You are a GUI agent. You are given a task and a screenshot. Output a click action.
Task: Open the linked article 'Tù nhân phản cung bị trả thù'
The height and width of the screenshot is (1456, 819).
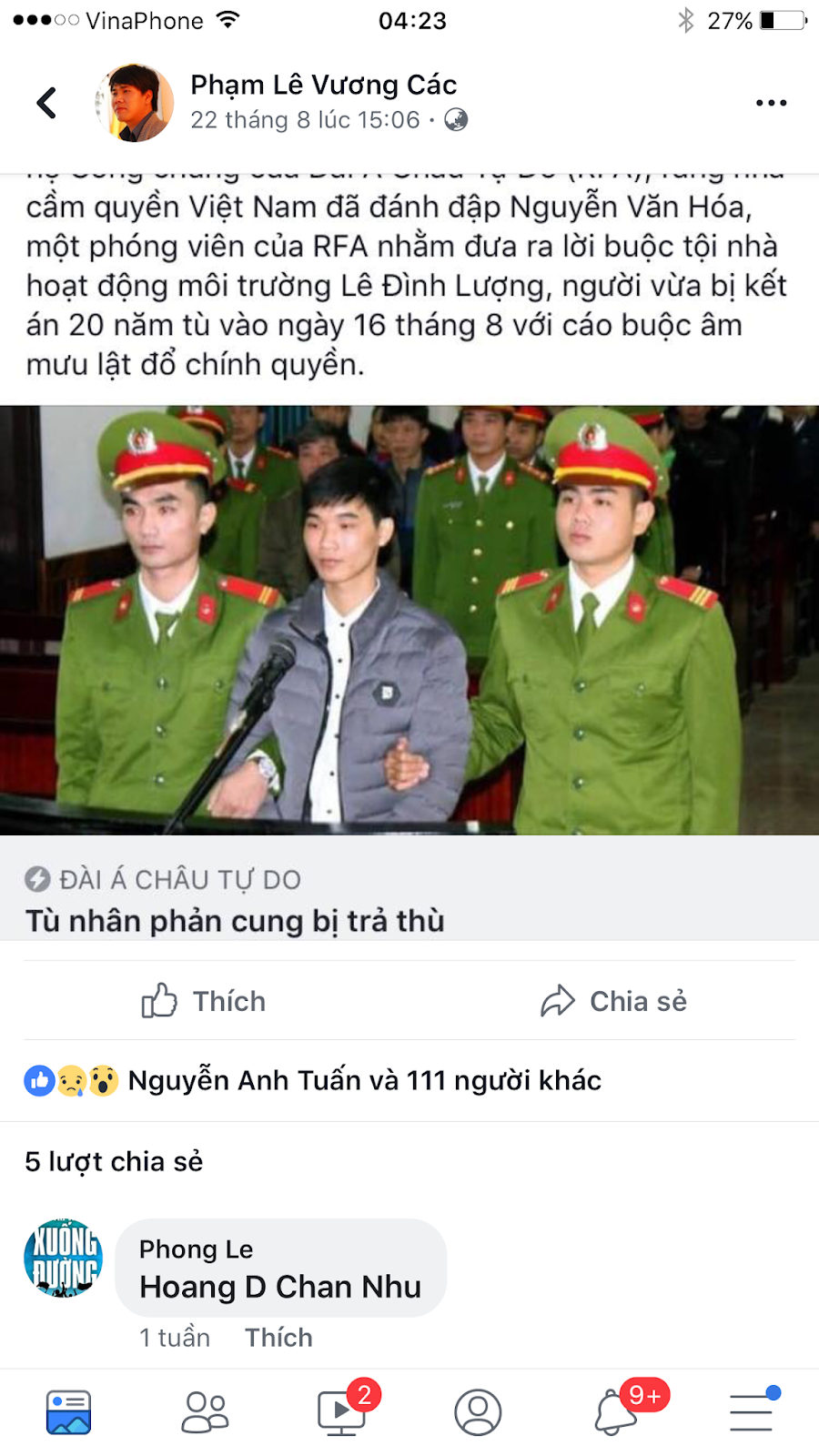tap(235, 921)
